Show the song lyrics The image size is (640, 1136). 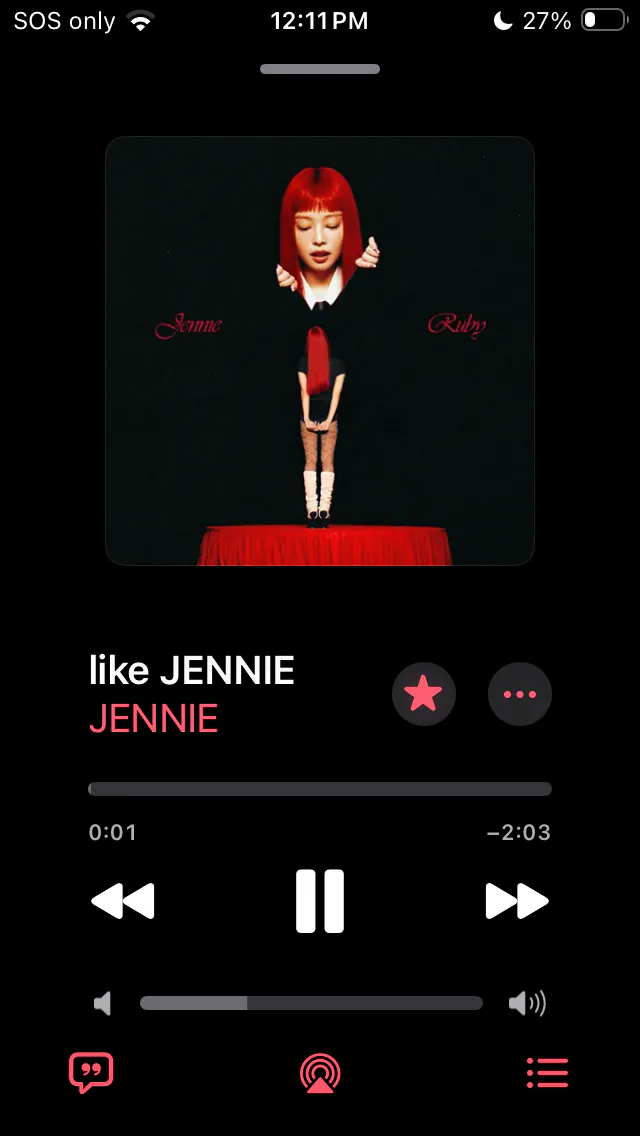[91, 1073]
